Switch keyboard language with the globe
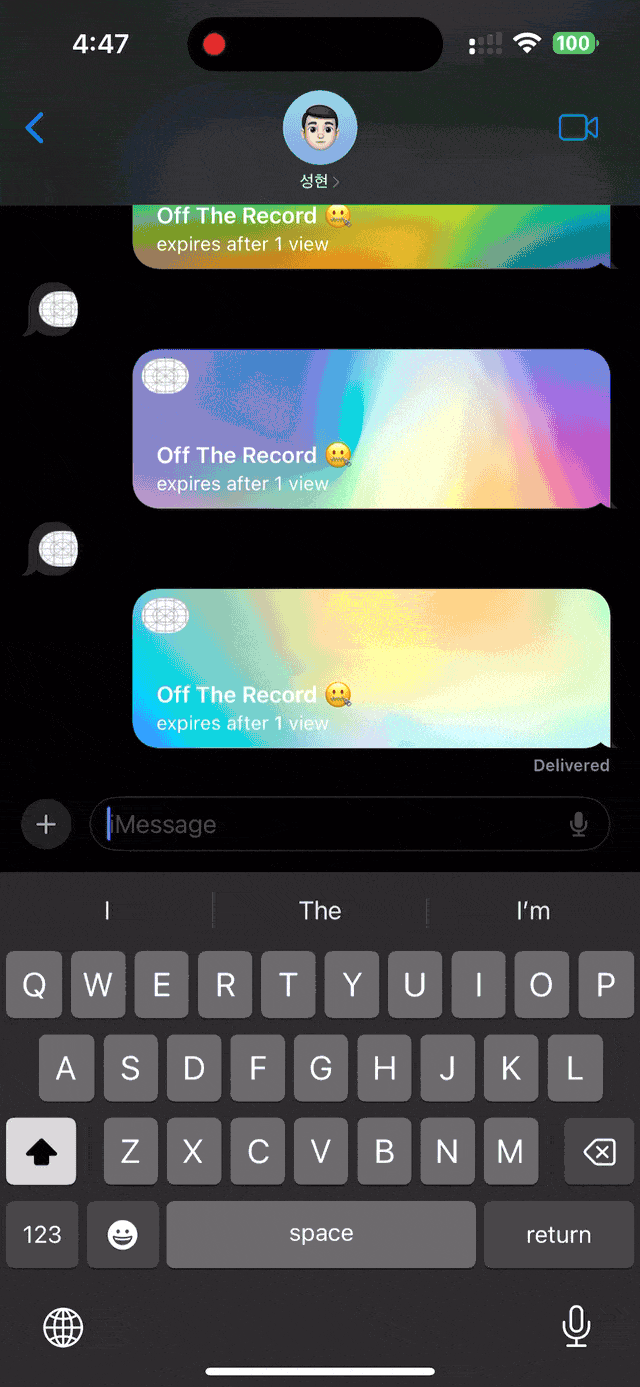The width and height of the screenshot is (640, 1387). [63, 1328]
